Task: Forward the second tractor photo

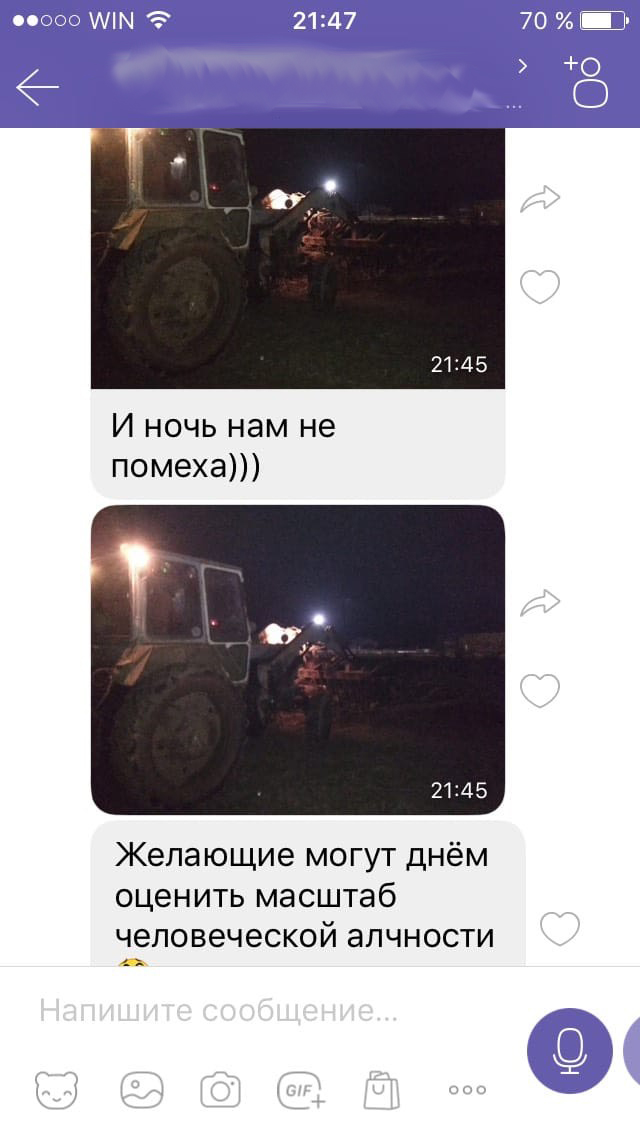Action: (541, 602)
